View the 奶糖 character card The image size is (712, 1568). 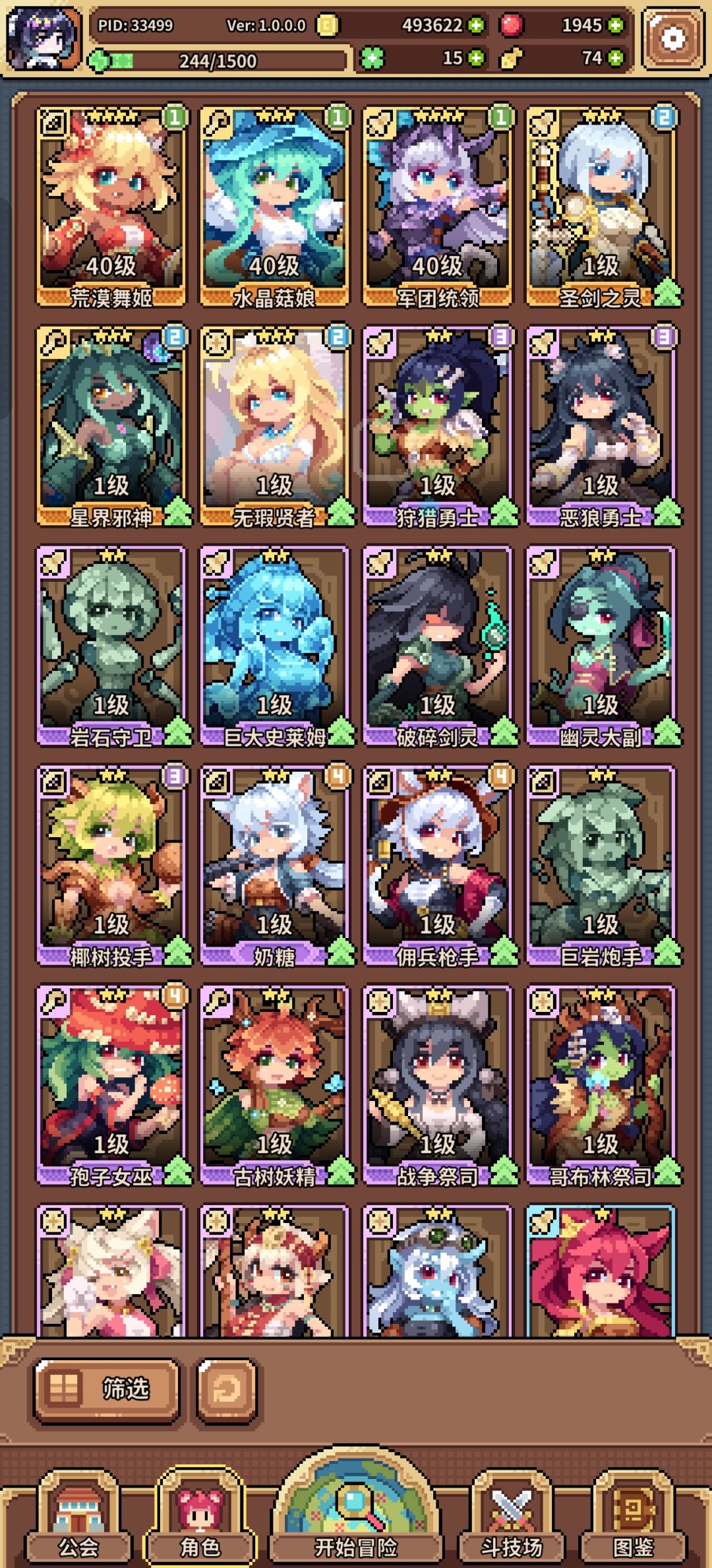tap(274, 866)
